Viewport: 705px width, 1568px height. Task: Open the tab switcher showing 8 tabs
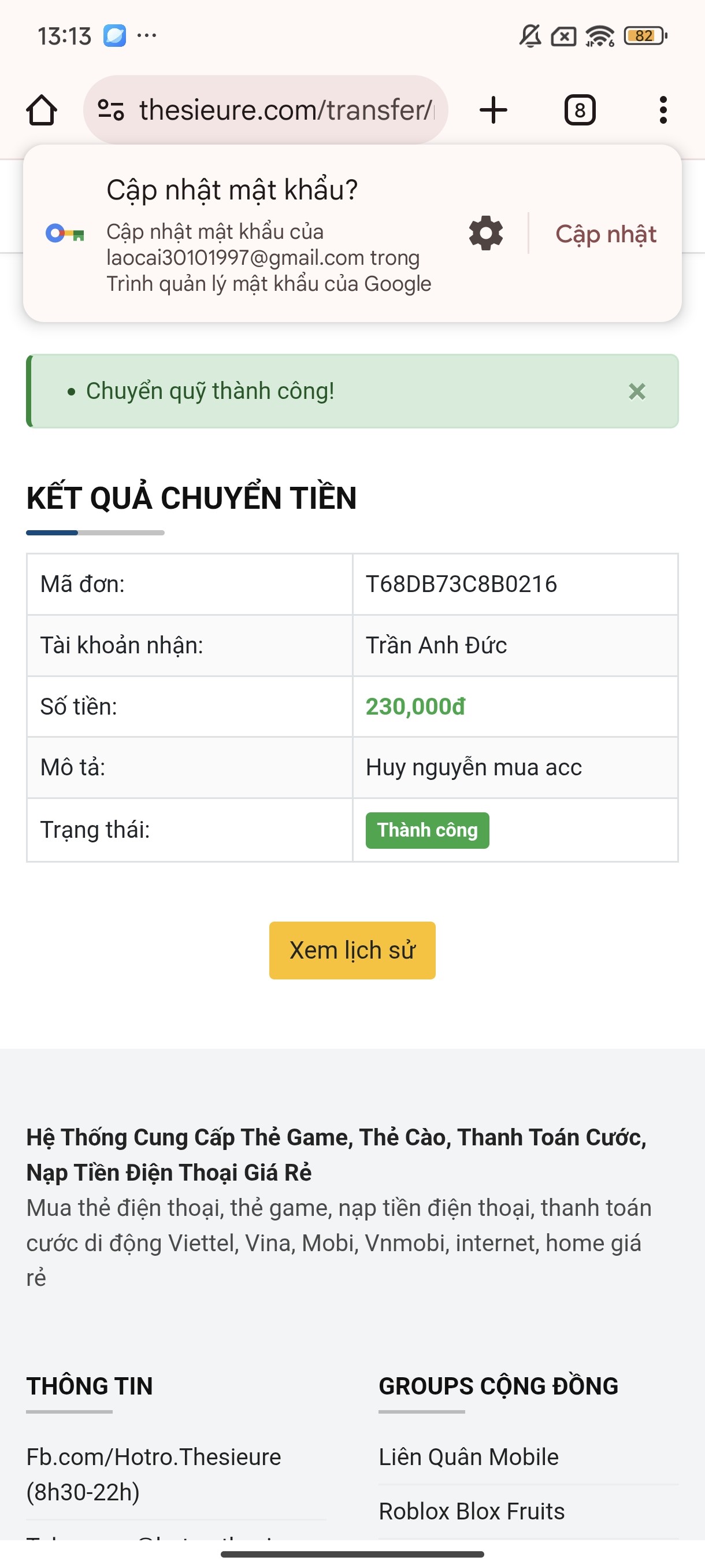pyautogui.click(x=579, y=110)
